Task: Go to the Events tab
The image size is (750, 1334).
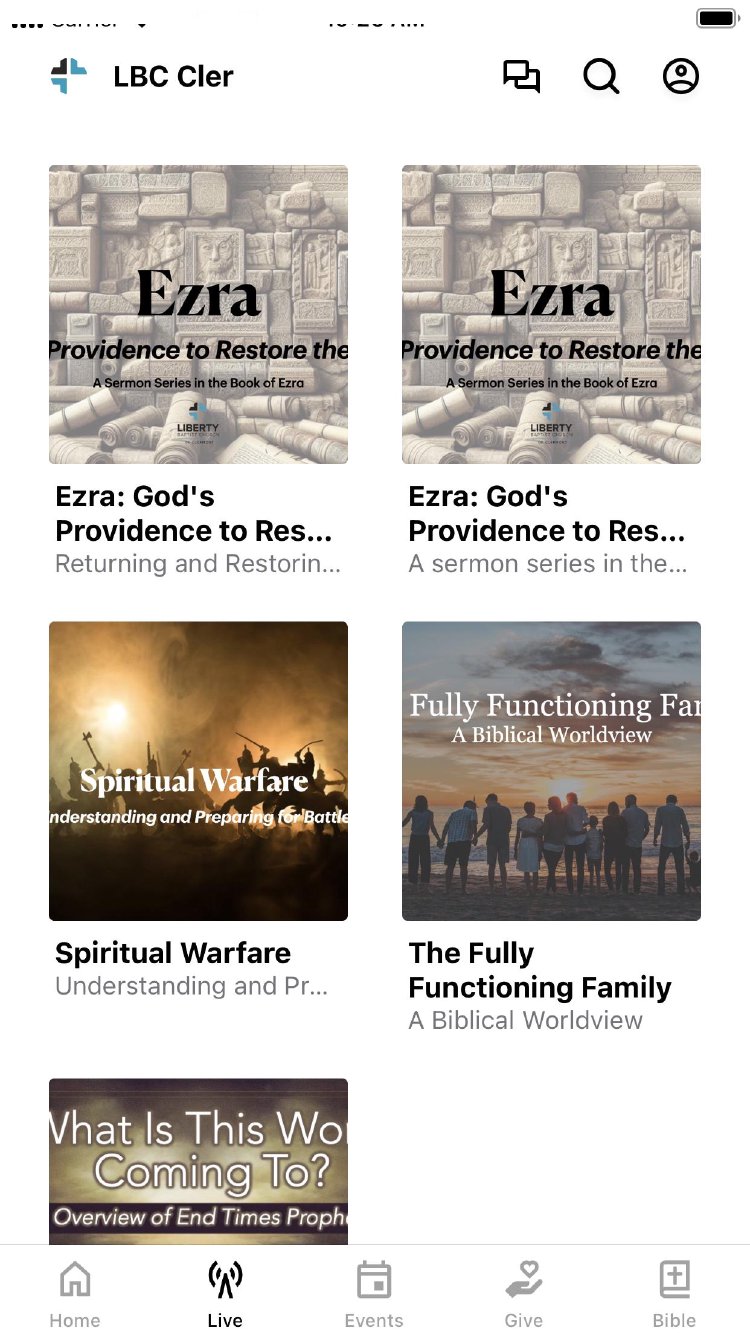Action: pos(374,1292)
